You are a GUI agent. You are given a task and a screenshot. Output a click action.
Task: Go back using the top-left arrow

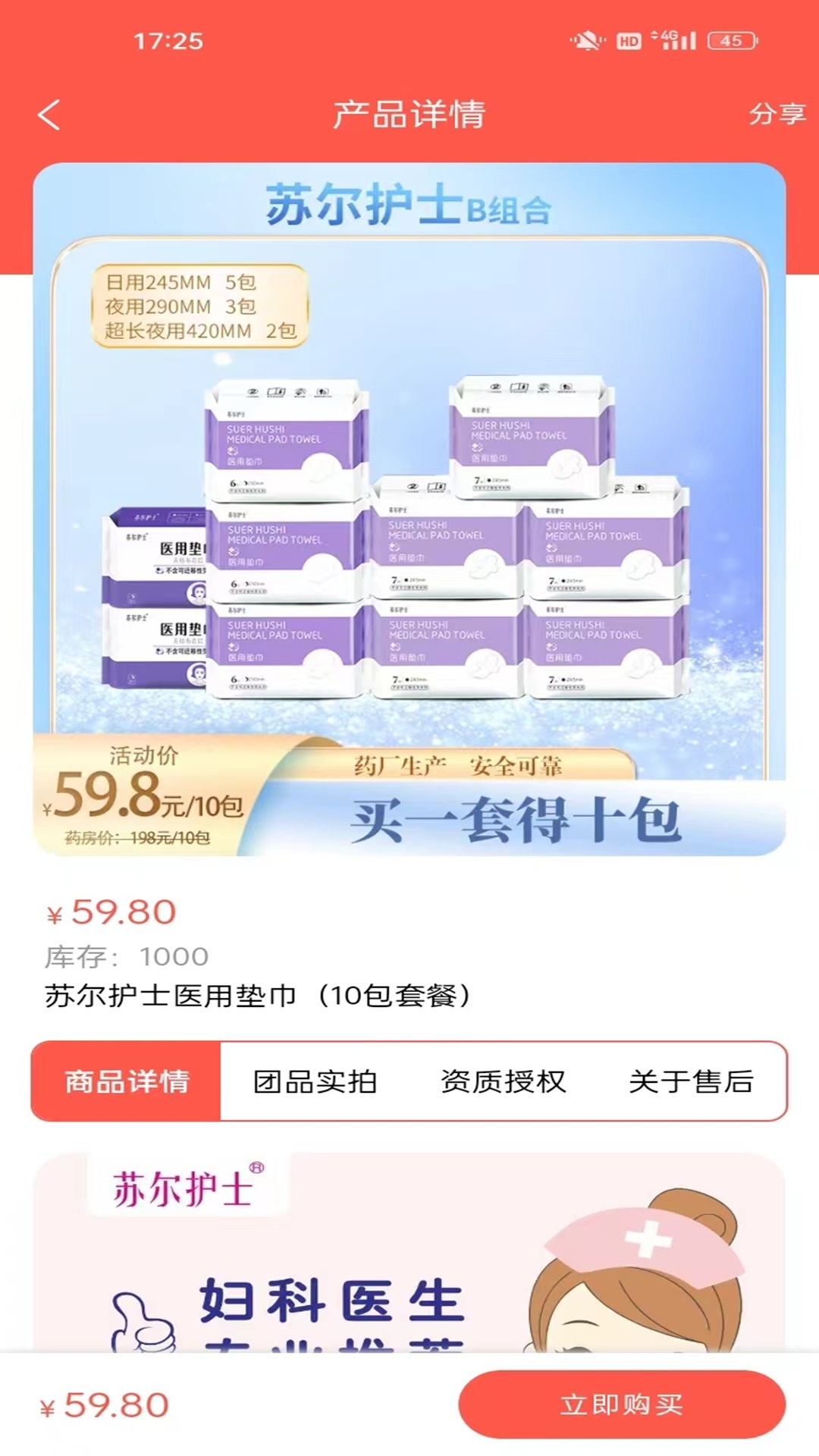(49, 115)
